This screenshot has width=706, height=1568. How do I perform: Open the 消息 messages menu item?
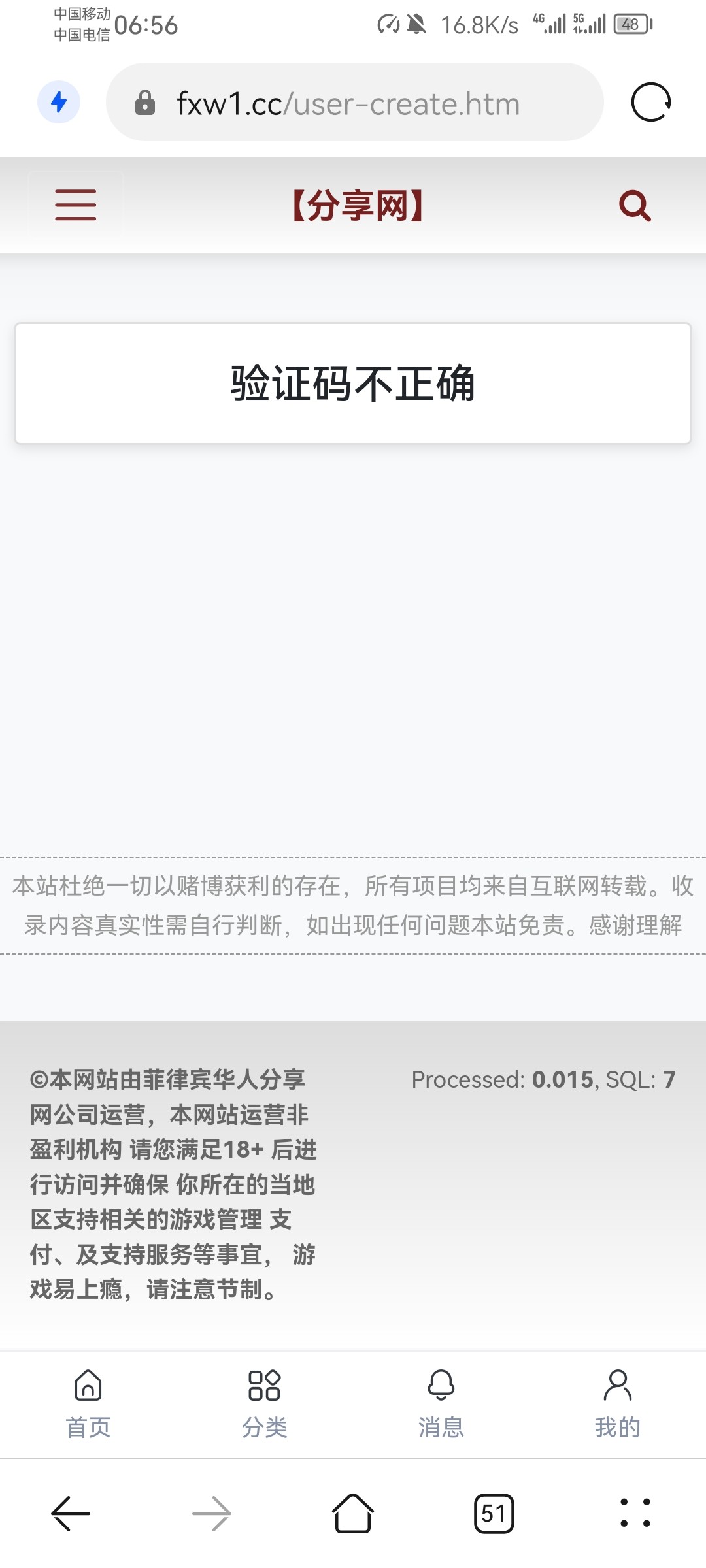(441, 1428)
